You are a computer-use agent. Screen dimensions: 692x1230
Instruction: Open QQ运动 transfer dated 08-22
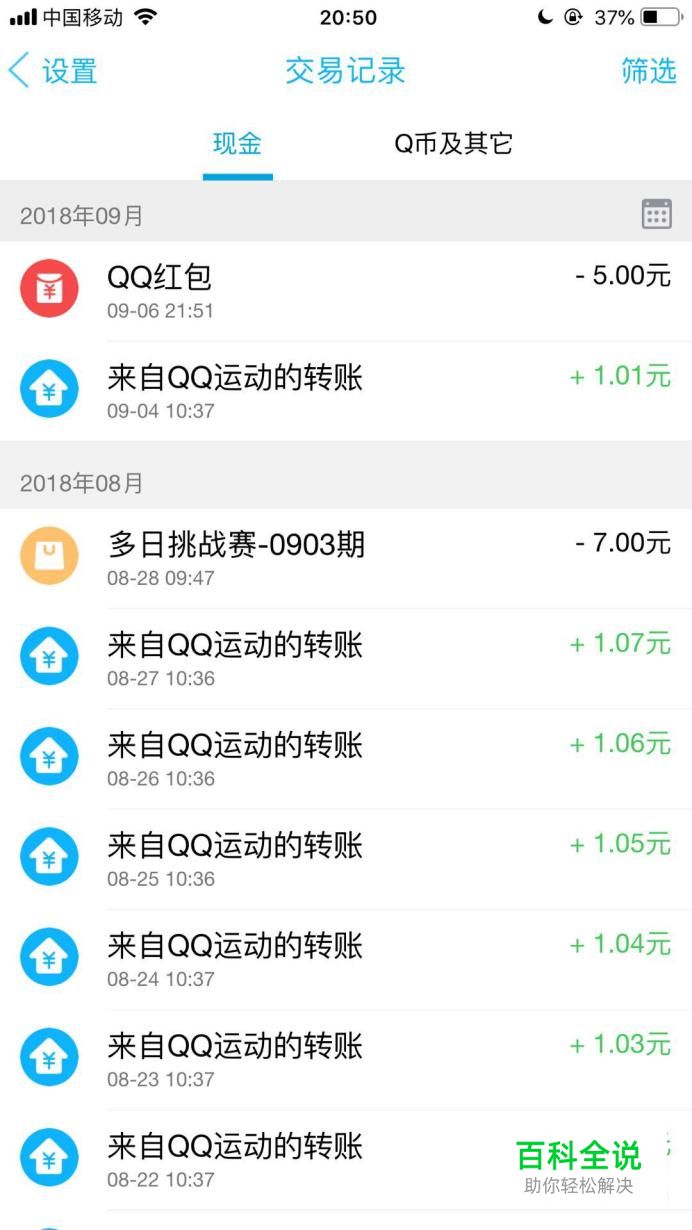(346, 1160)
